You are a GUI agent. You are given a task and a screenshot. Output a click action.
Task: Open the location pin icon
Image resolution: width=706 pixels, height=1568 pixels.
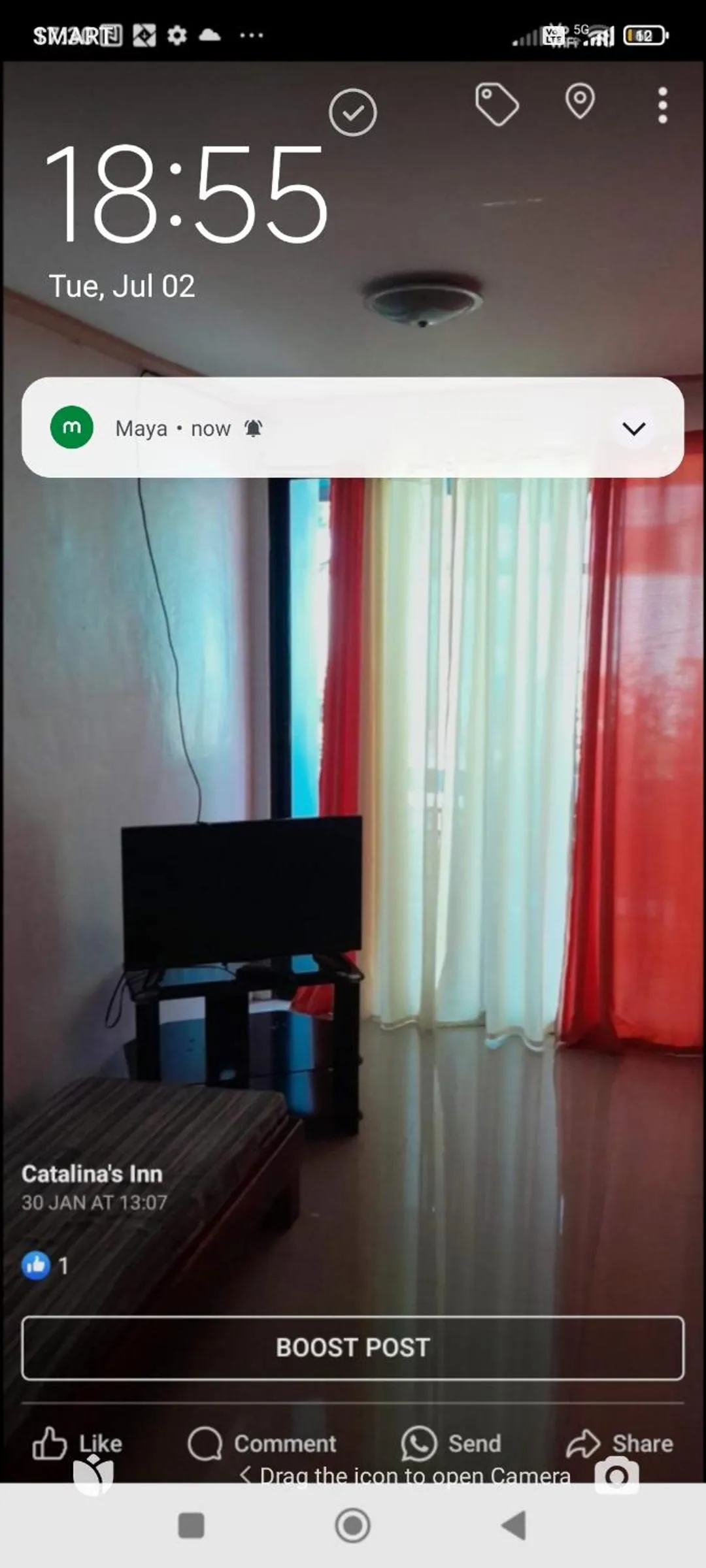click(579, 103)
